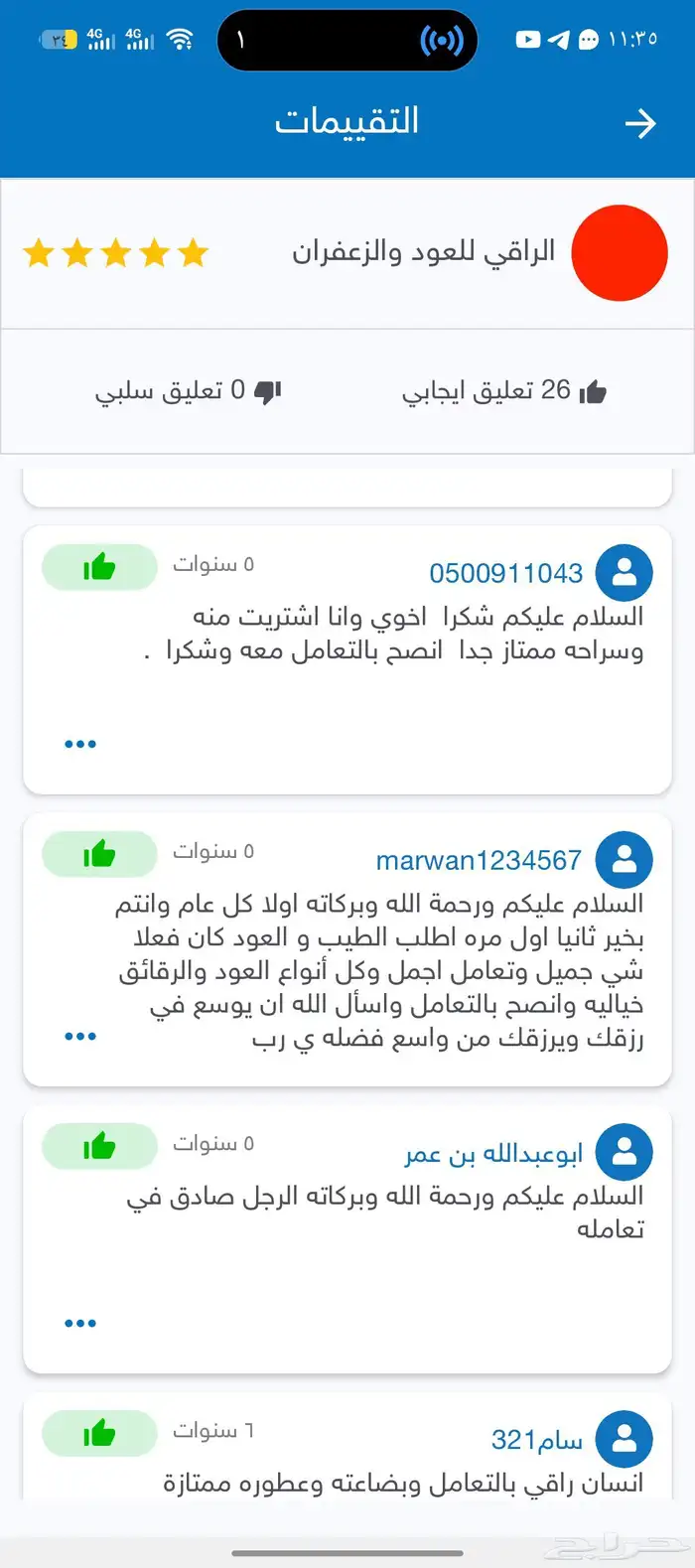Open reviewer profile 0500911043

click(505, 573)
